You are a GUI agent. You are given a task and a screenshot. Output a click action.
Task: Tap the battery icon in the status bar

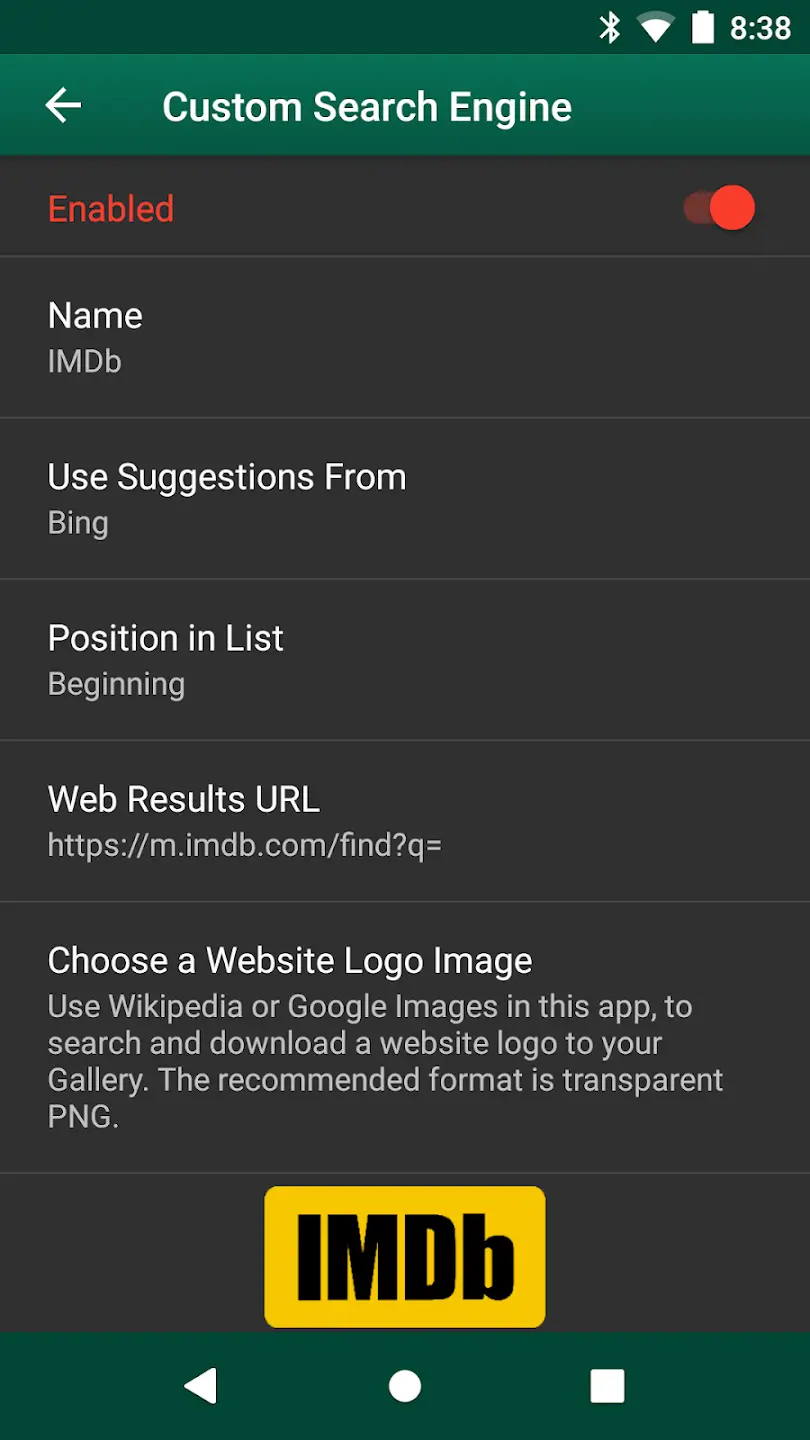[x=700, y=25]
